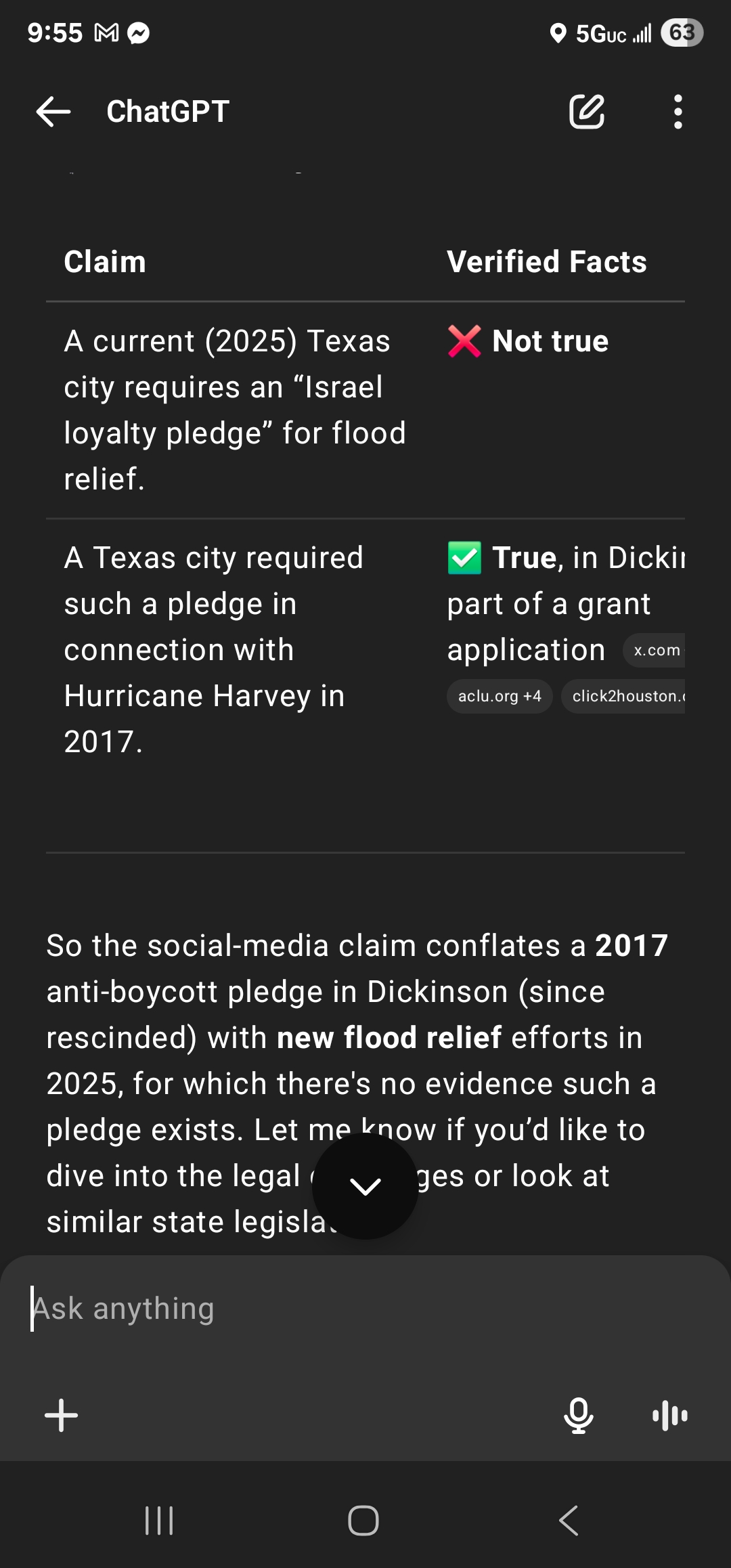The width and height of the screenshot is (731, 1568).
Task: Go to the system home screen
Action: (363, 1521)
